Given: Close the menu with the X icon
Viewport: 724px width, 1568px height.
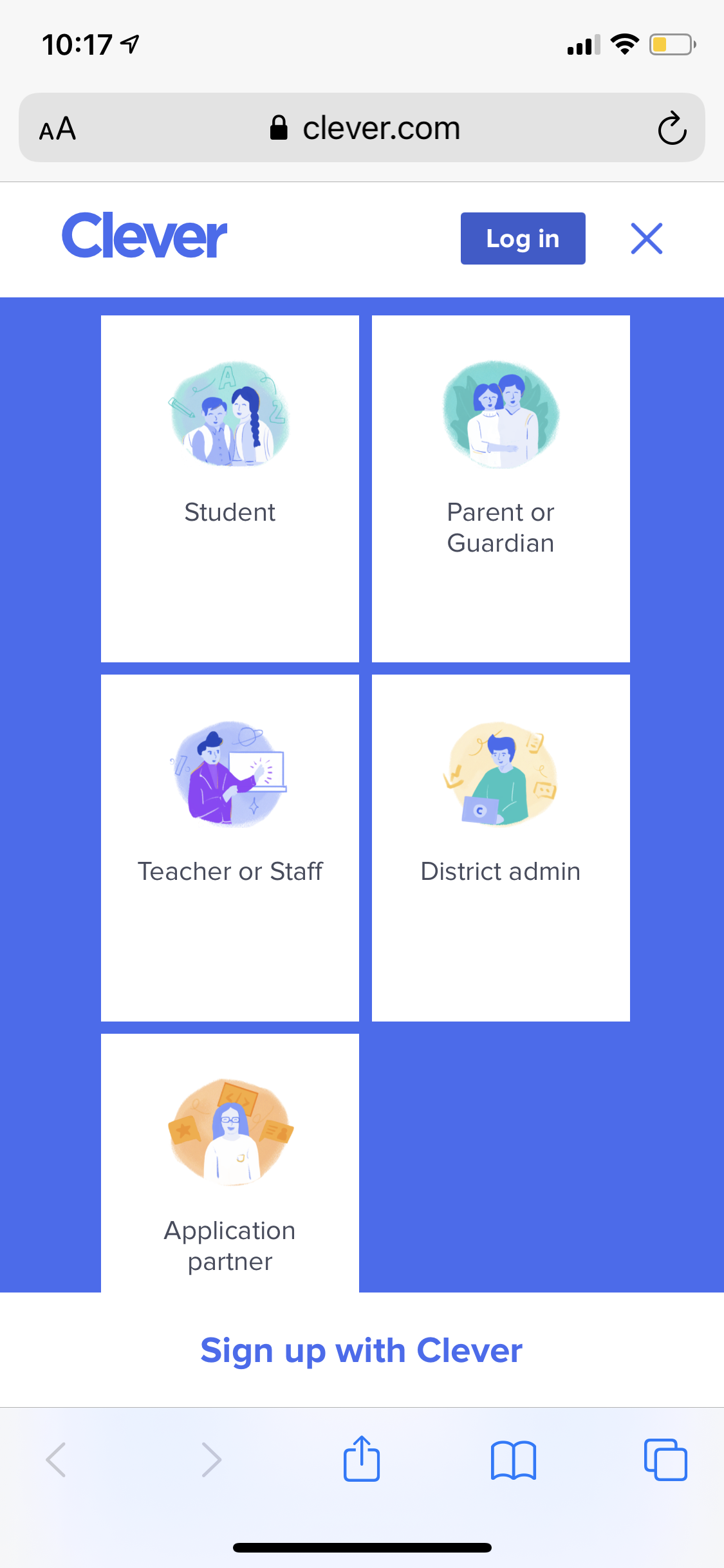Looking at the screenshot, I should pos(646,239).
